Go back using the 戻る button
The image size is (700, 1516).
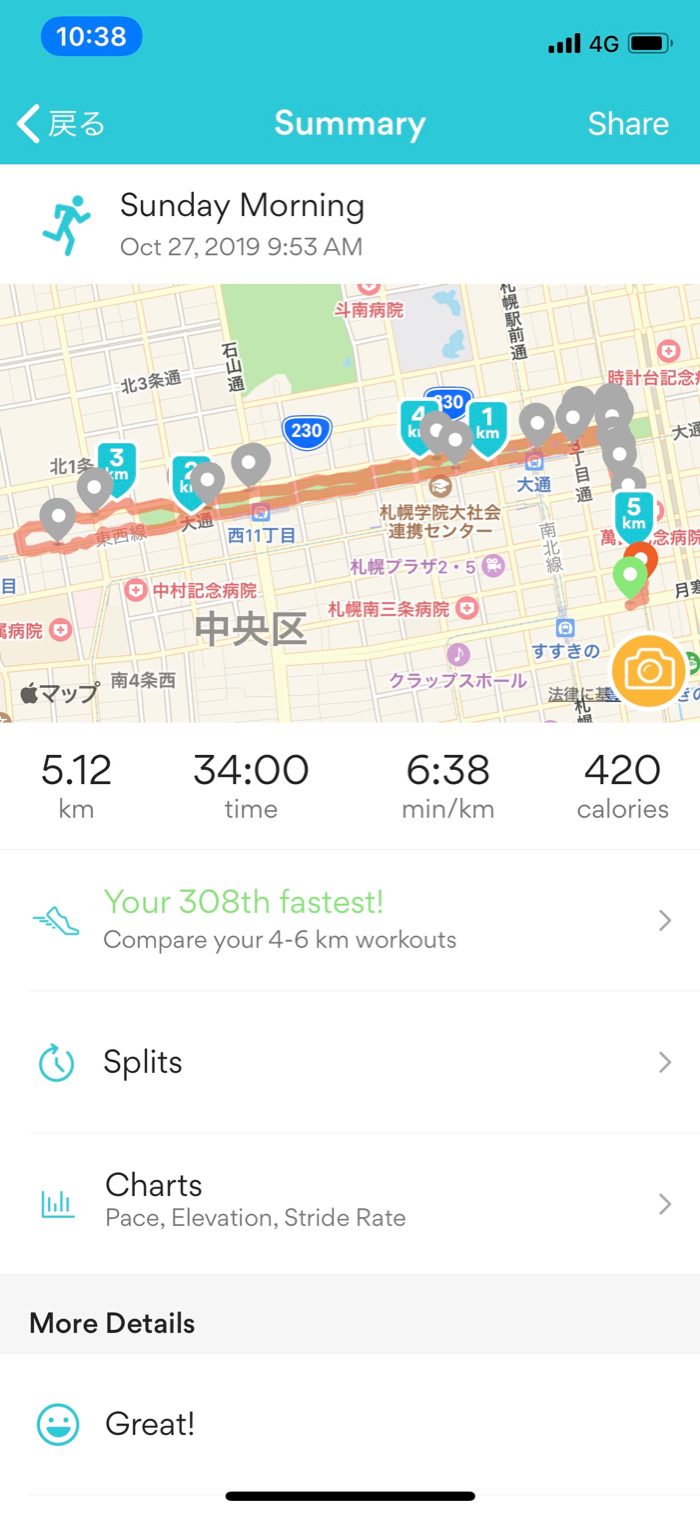click(x=62, y=124)
